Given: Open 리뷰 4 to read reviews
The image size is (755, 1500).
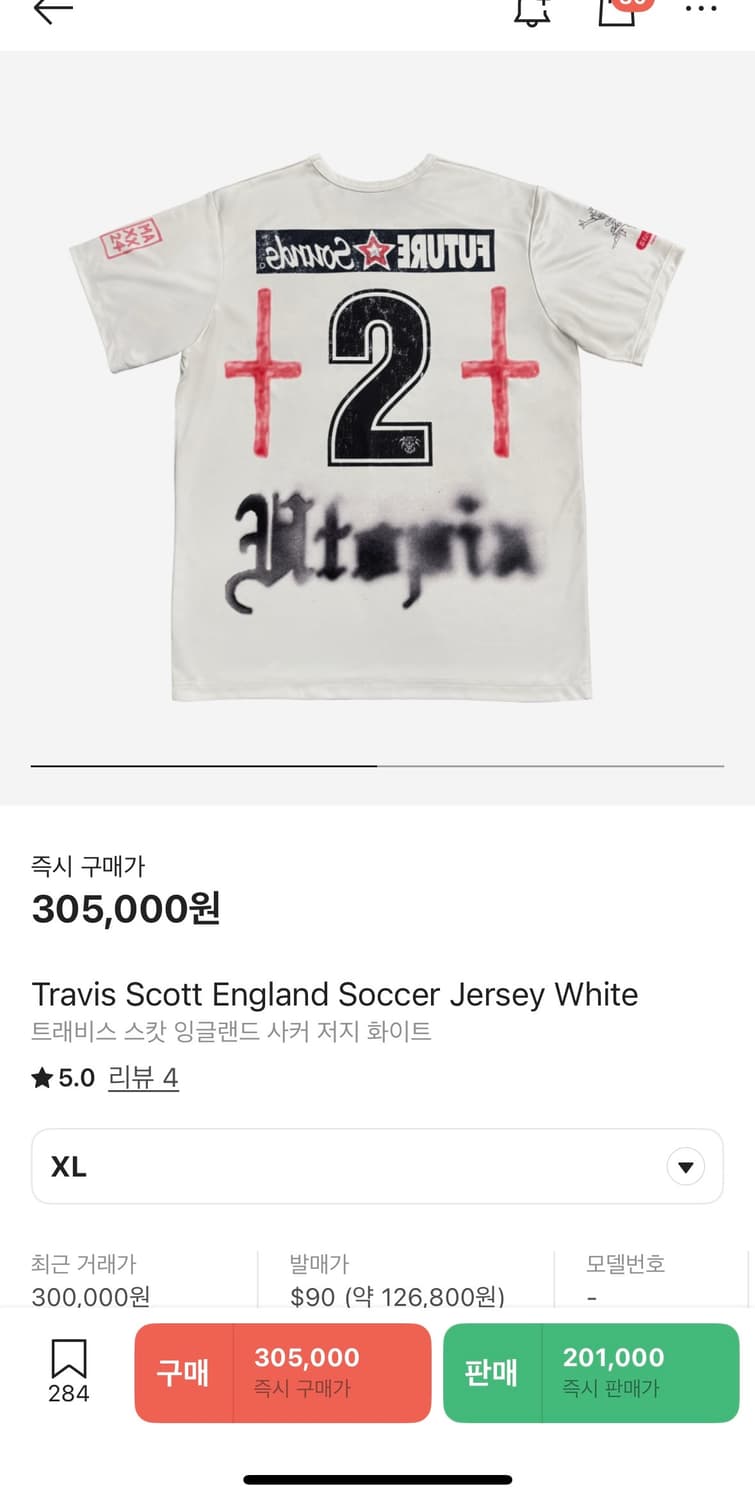Looking at the screenshot, I should click(143, 1078).
